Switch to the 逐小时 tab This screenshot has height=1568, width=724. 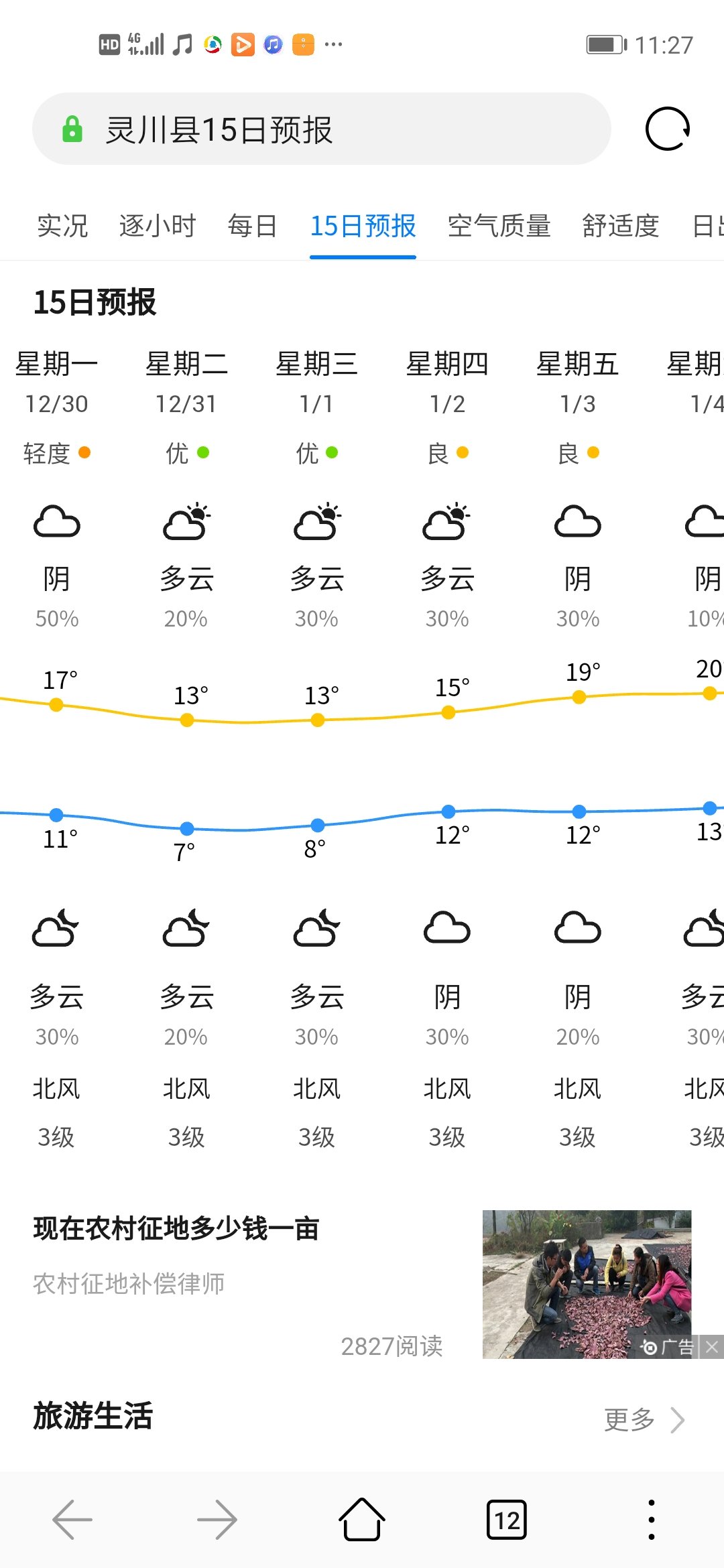tap(158, 226)
